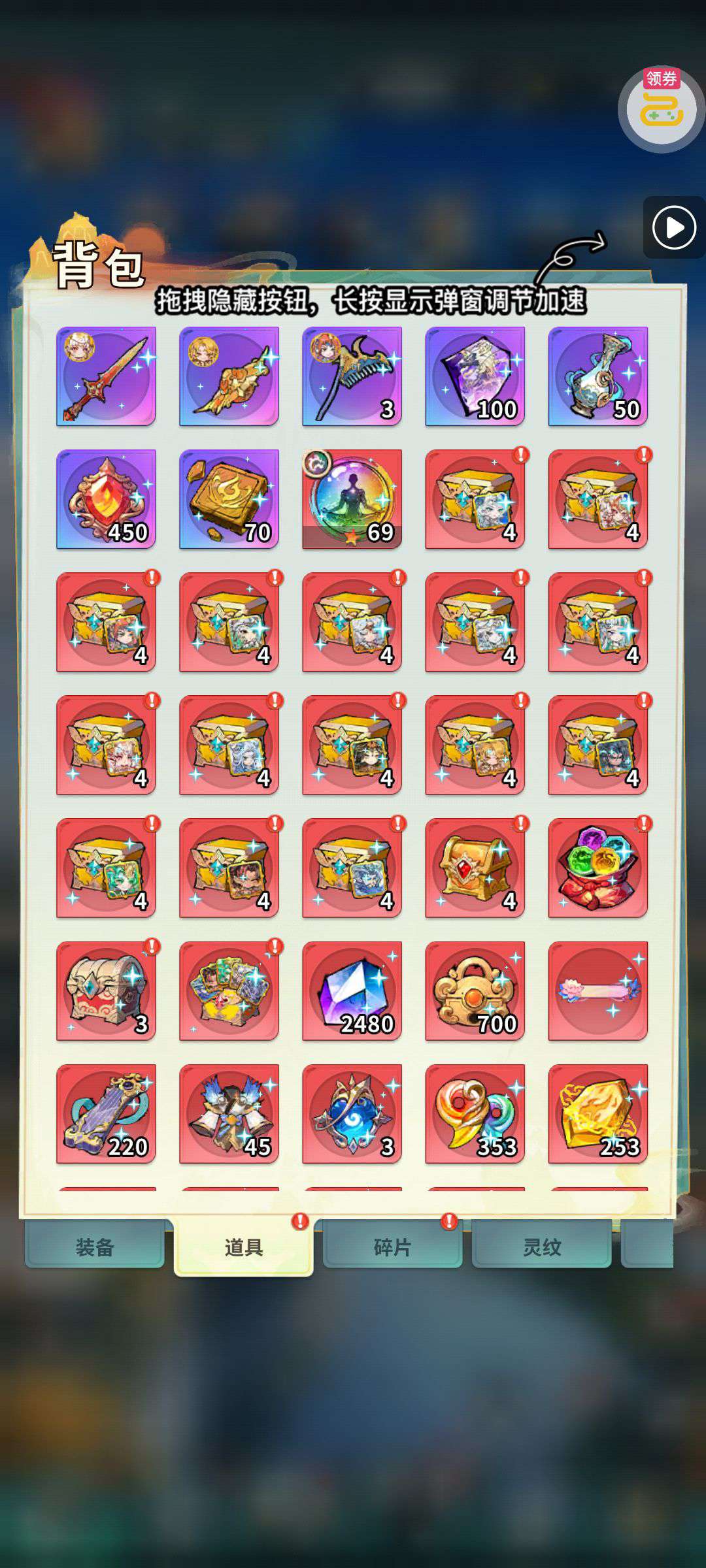Open the purple shield item with 100

pyautogui.click(x=475, y=376)
